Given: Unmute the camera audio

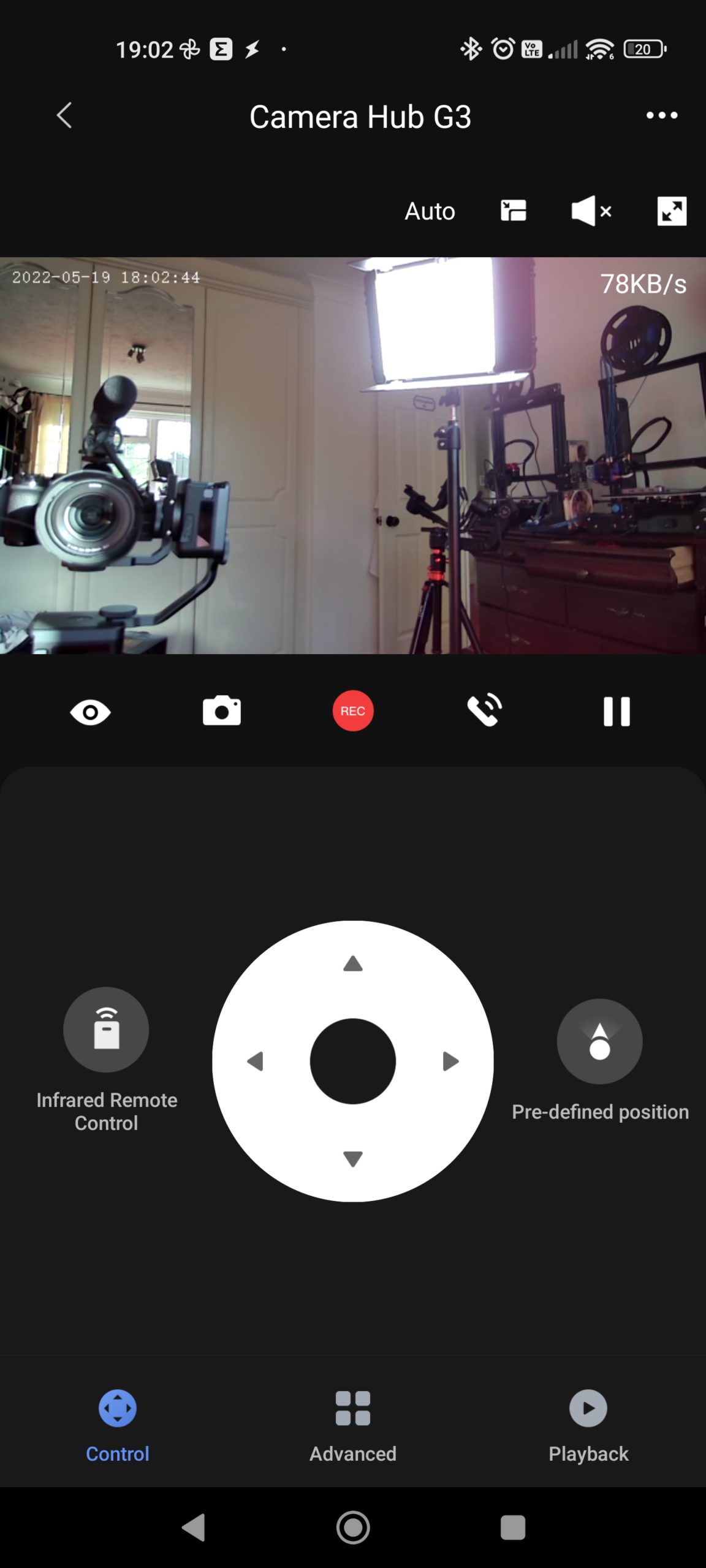Looking at the screenshot, I should coord(591,211).
